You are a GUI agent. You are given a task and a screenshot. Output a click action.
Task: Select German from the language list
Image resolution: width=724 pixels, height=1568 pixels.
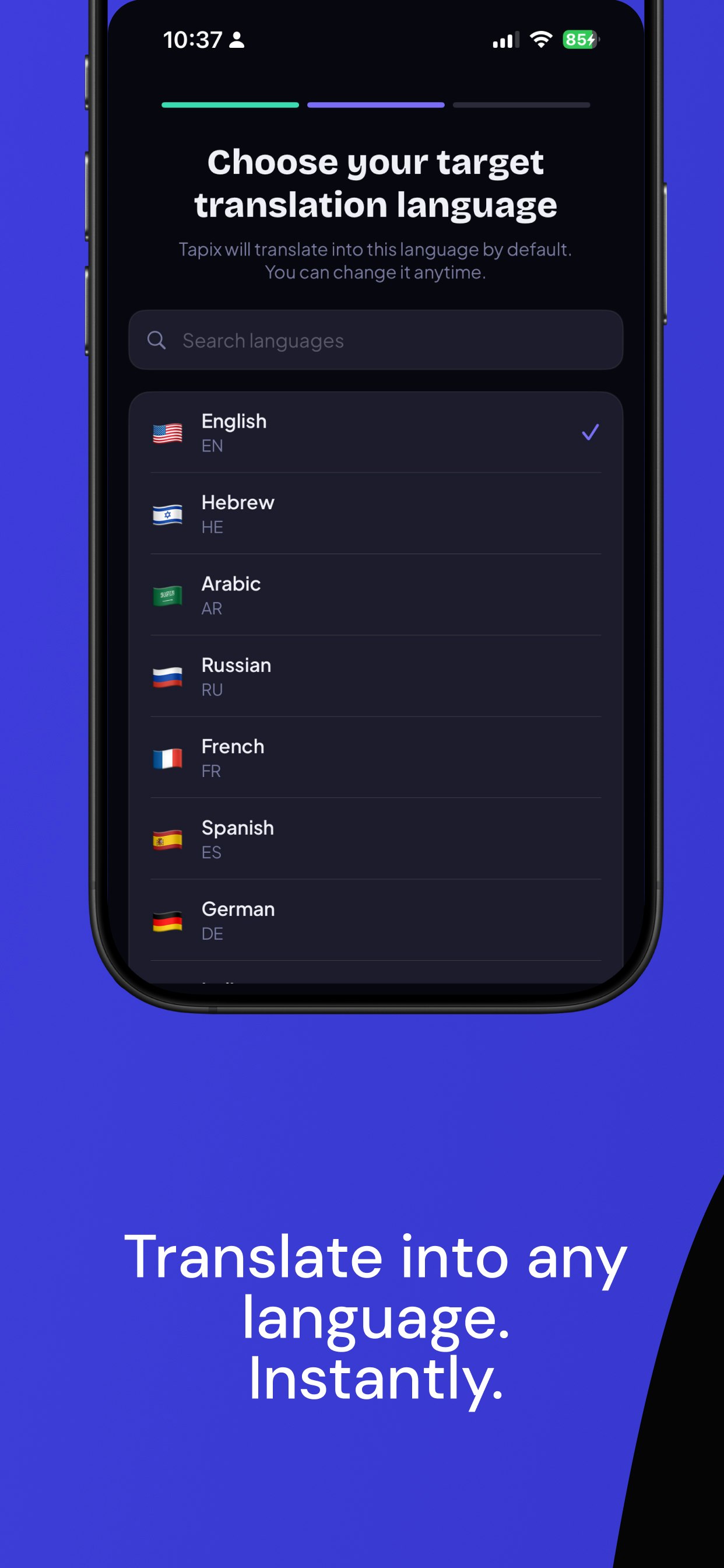click(x=375, y=921)
